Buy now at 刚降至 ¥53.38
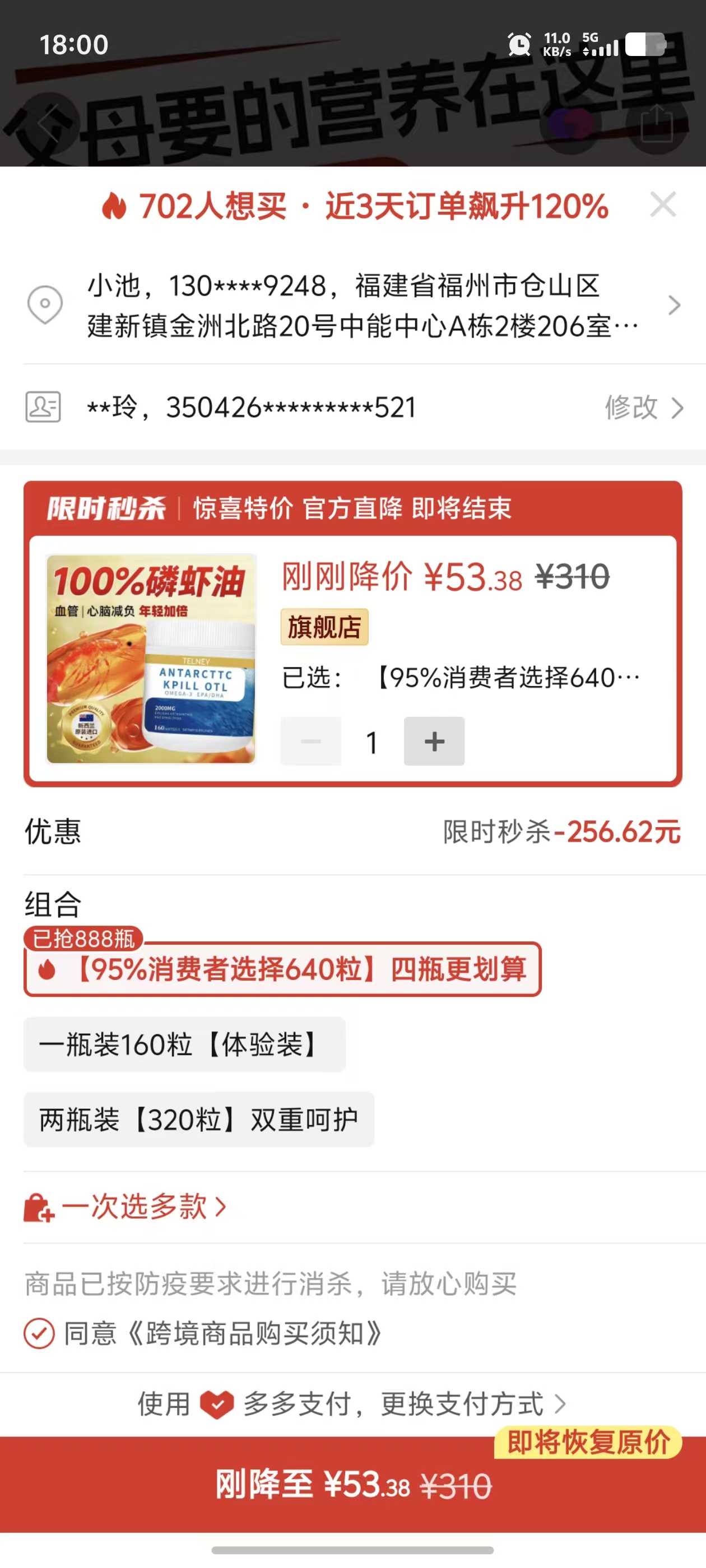Viewport: 706px width, 1568px height. pyautogui.click(x=352, y=1484)
